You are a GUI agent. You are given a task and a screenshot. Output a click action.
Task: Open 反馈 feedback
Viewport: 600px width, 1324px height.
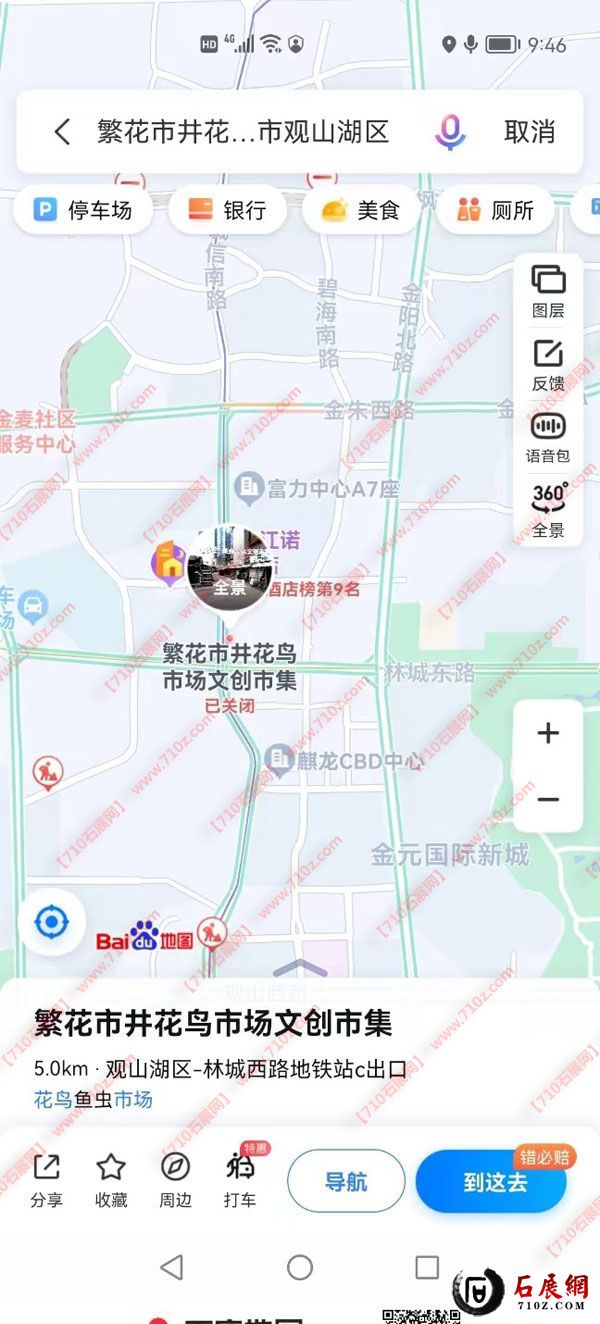click(x=548, y=365)
